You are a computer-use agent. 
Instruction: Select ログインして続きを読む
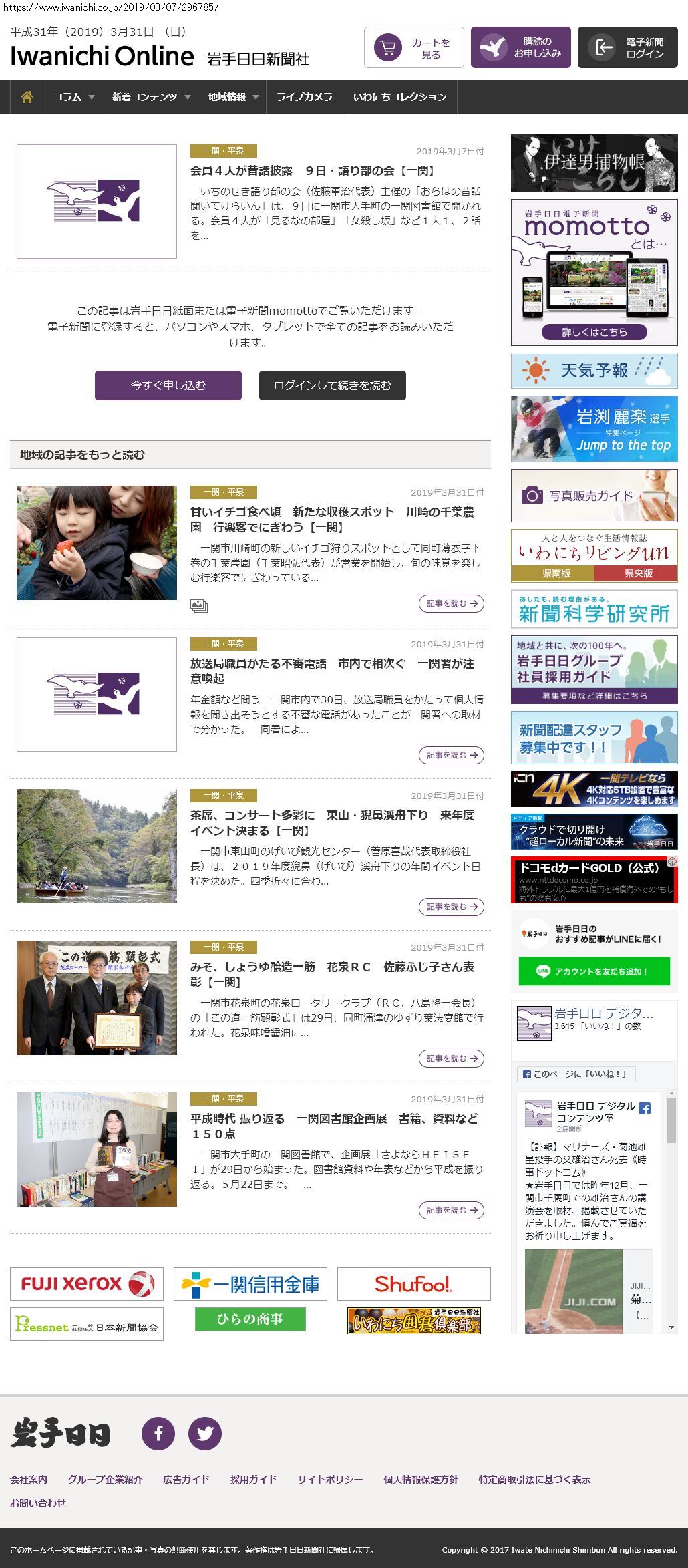pyautogui.click(x=333, y=385)
